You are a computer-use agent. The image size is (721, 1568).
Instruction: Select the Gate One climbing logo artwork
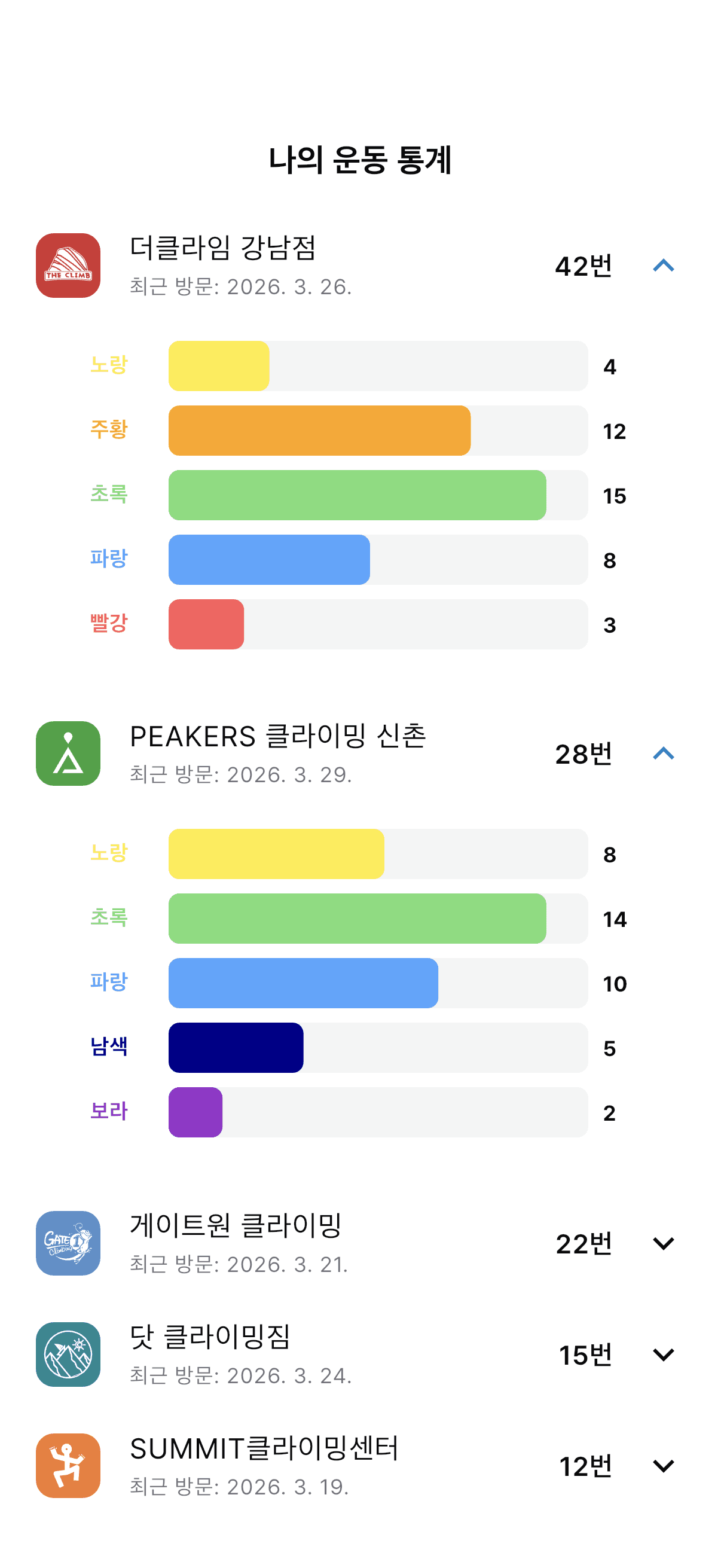[69, 1242]
